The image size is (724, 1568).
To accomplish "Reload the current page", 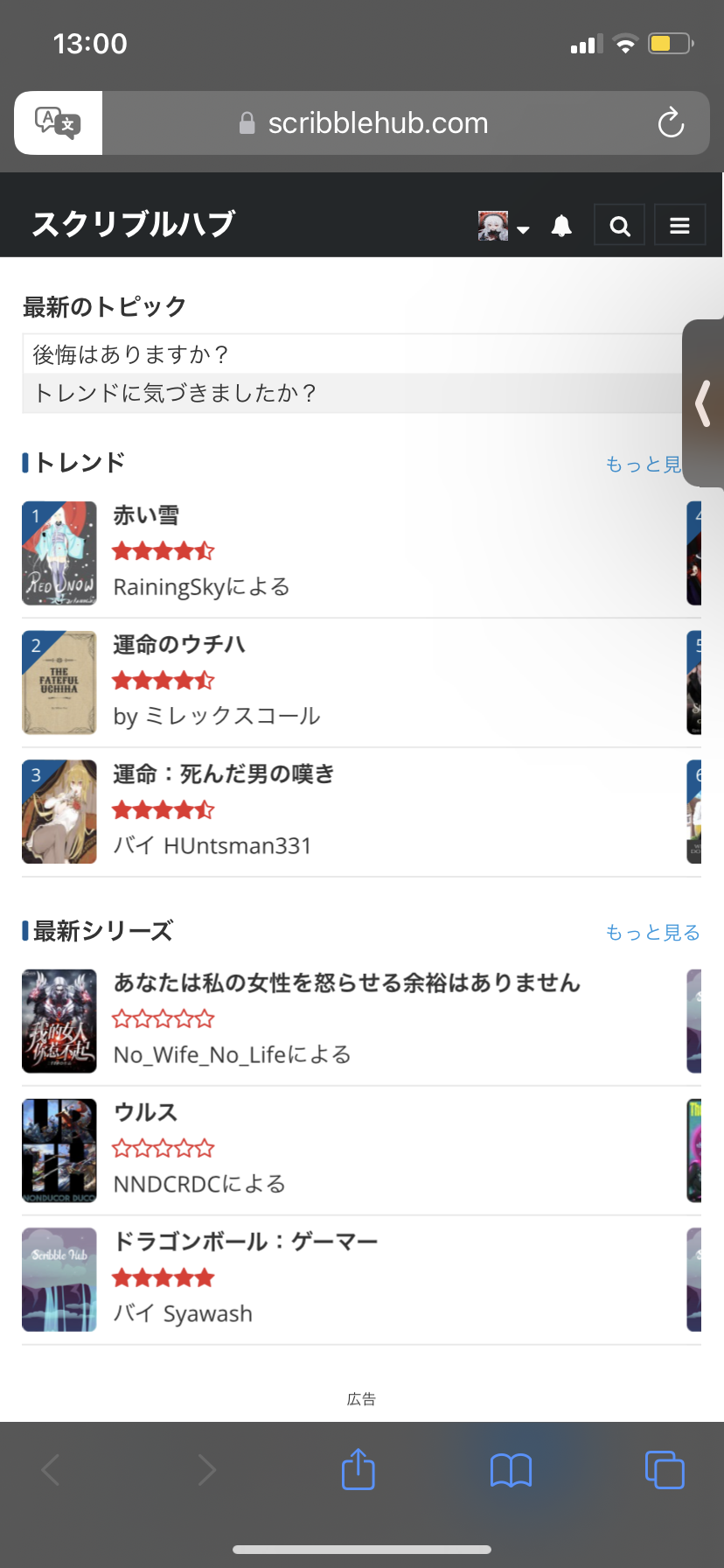I will (x=671, y=123).
